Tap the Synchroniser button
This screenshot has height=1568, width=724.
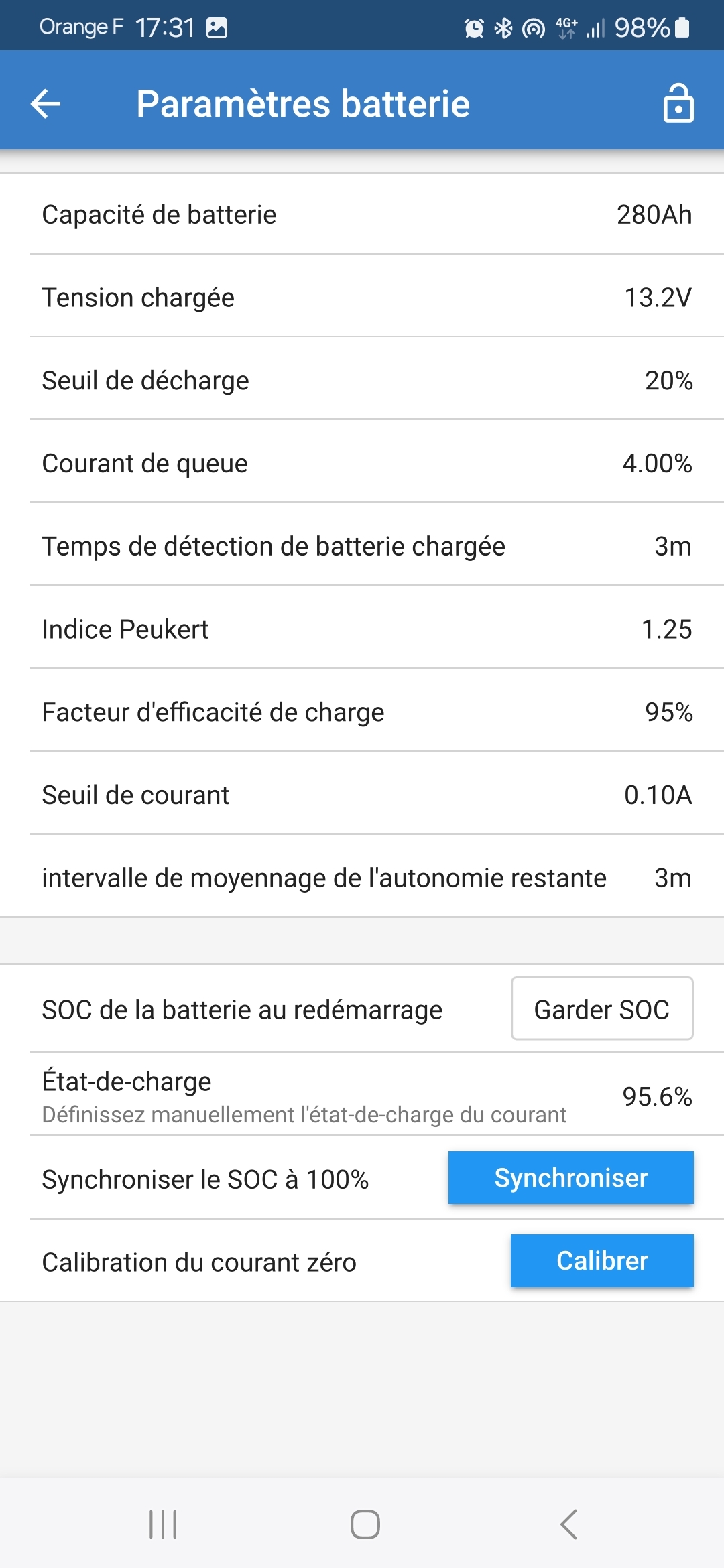click(x=570, y=1178)
